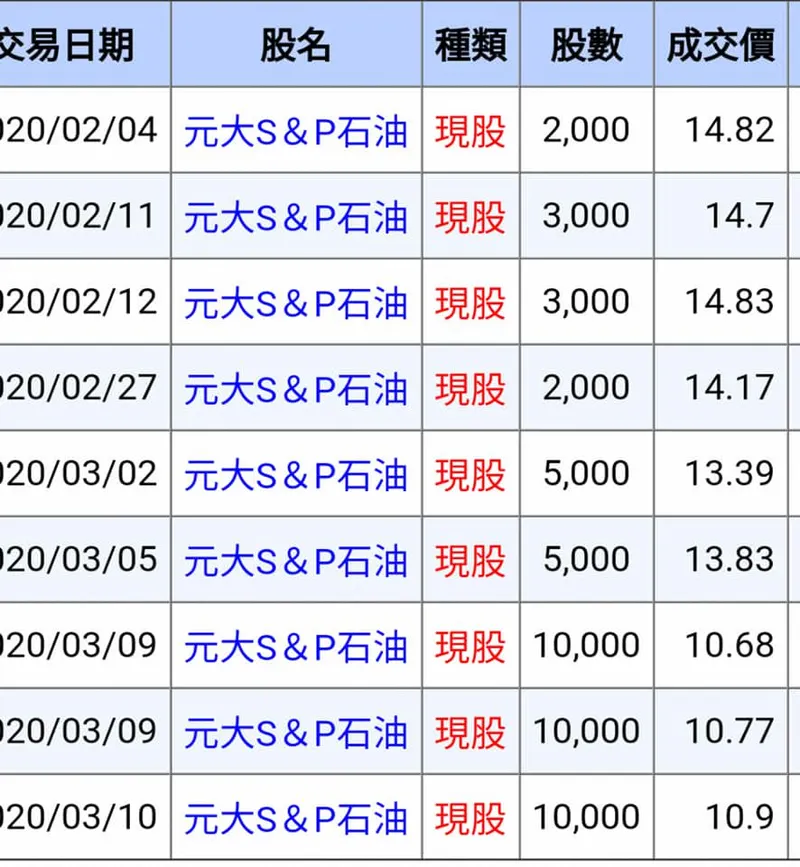800x867 pixels.
Task: Open 元大S&P石油 link priced at 10.68
Action: click(x=296, y=647)
